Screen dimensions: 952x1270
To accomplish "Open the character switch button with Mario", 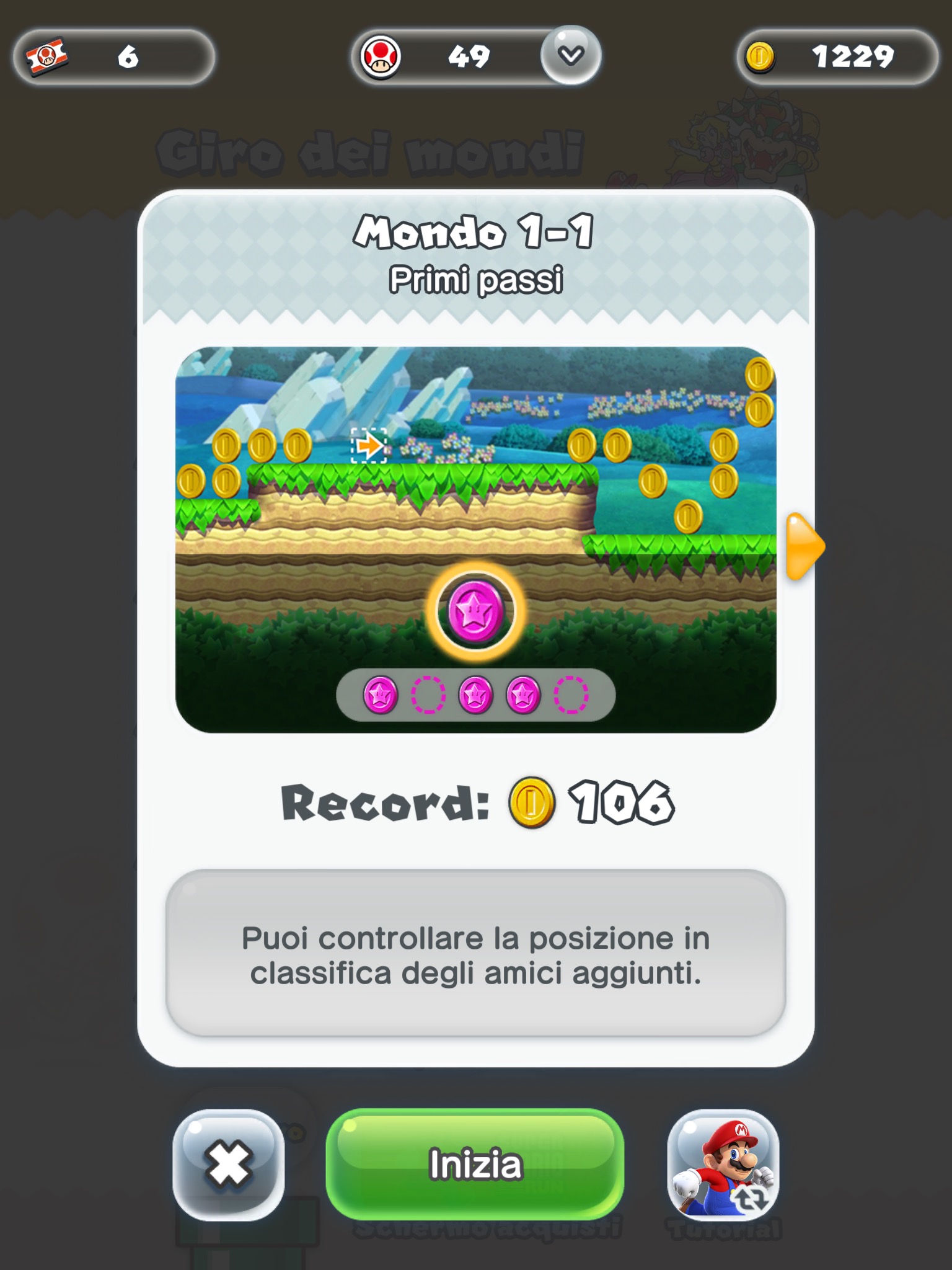I will click(723, 1165).
